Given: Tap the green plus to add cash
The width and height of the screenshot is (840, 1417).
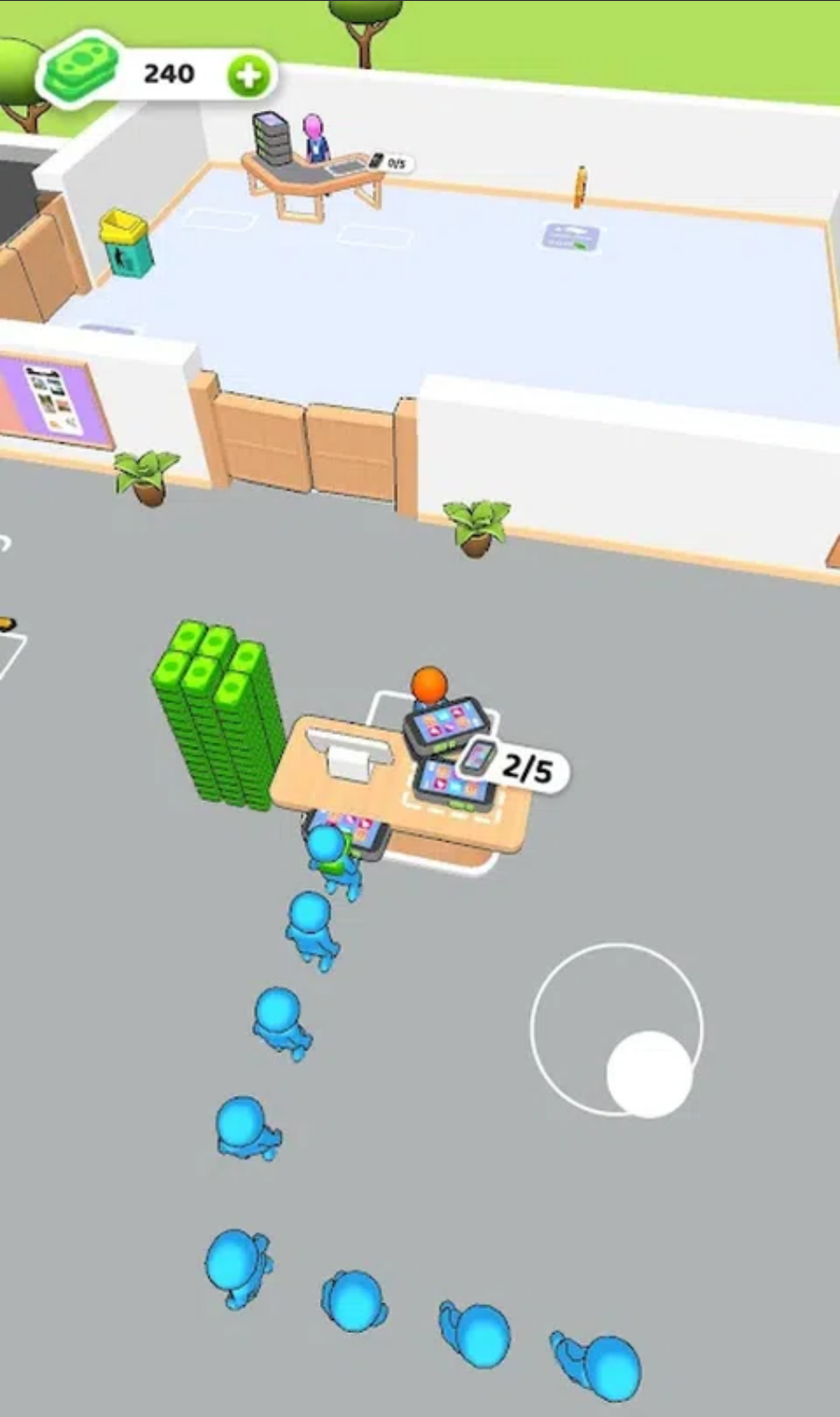Looking at the screenshot, I should (x=248, y=76).
